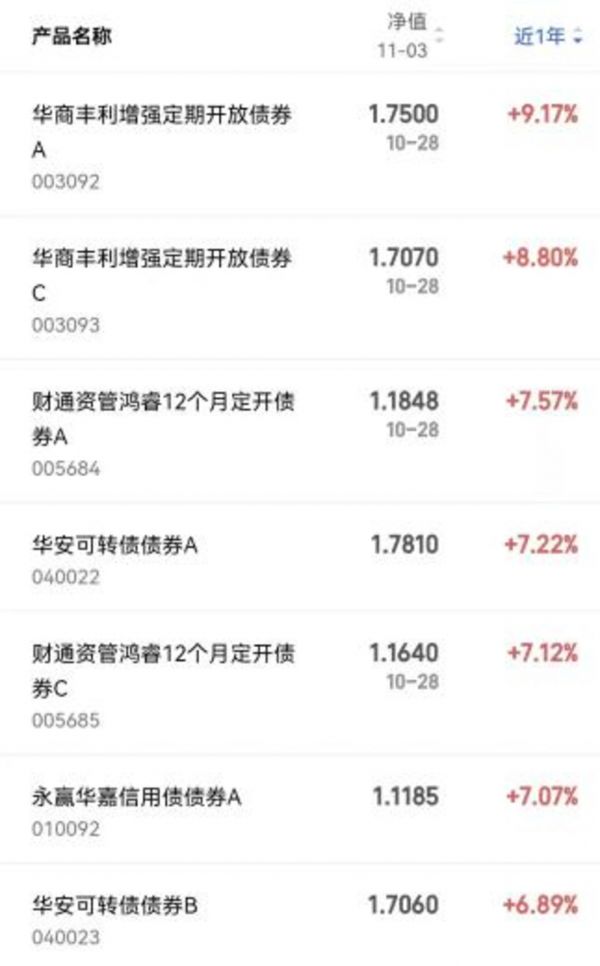Open the 华安可转债债券B fund
This screenshot has width=600, height=966.
[x=116, y=906]
